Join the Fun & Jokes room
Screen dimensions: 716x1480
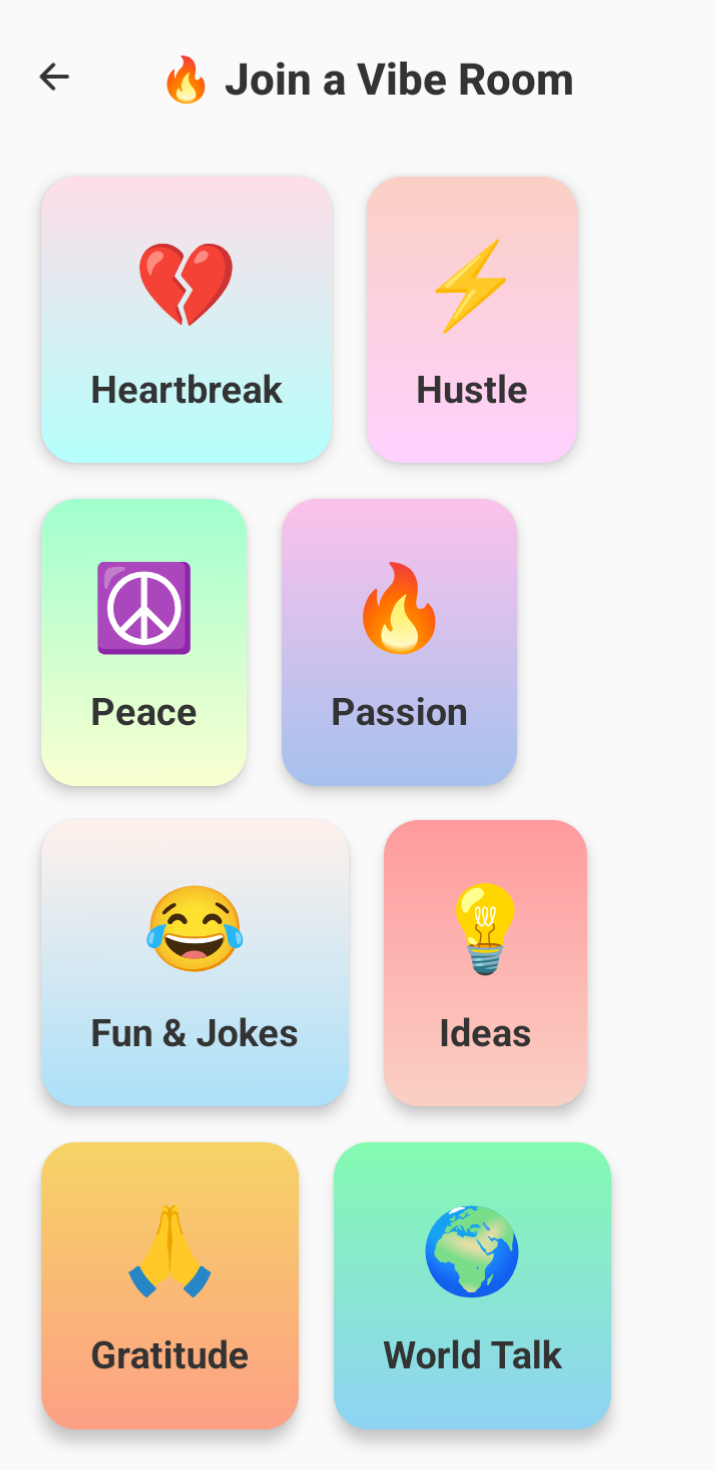pyautogui.click(x=195, y=963)
